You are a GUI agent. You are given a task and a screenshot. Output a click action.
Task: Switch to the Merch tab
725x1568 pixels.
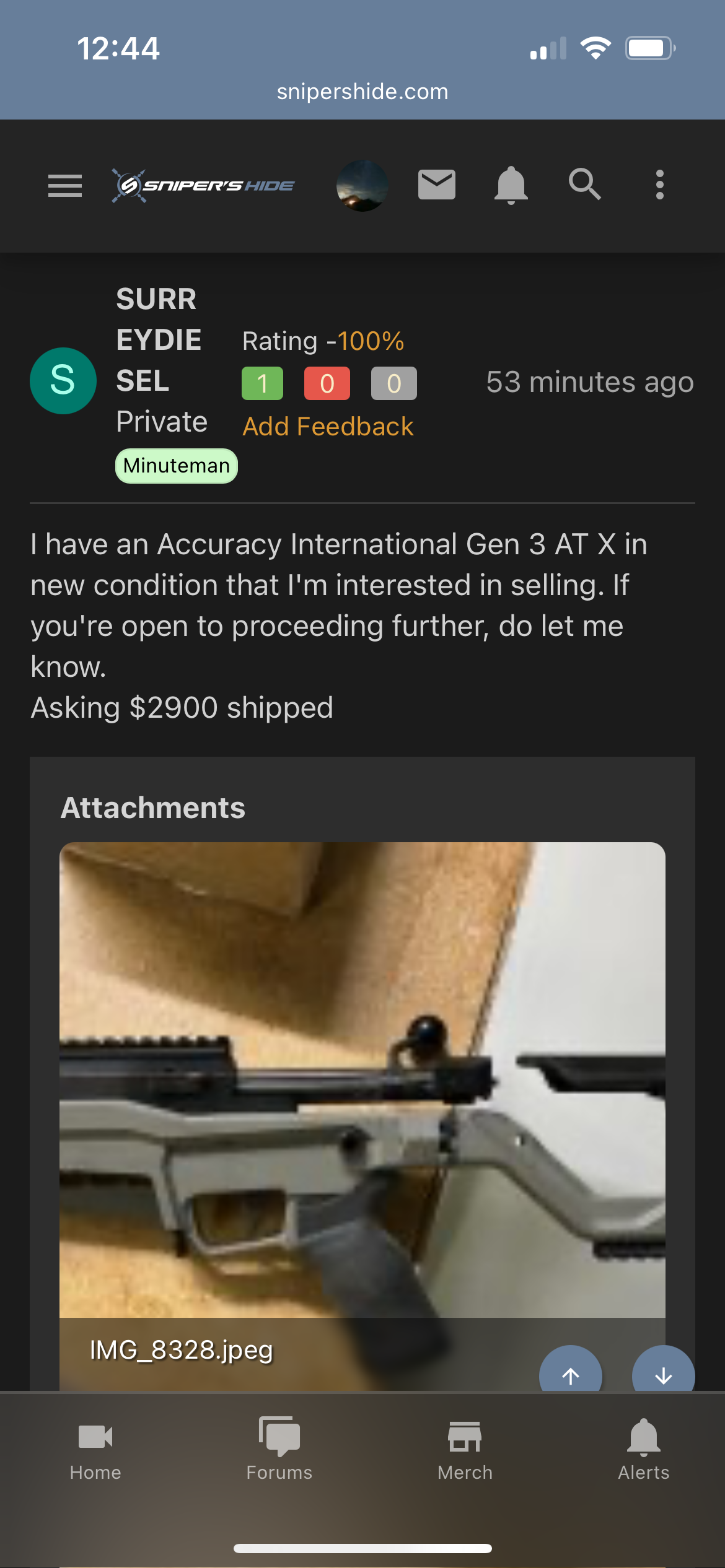click(465, 1450)
